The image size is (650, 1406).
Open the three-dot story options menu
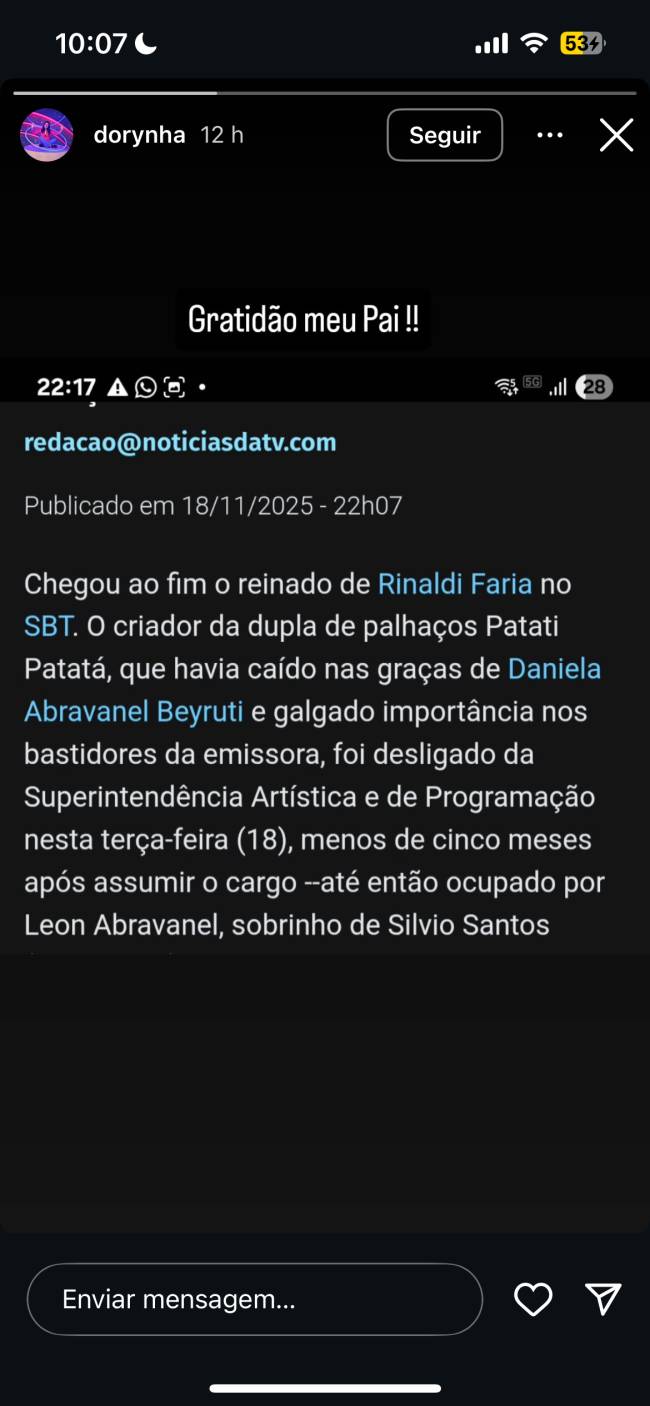(550, 135)
